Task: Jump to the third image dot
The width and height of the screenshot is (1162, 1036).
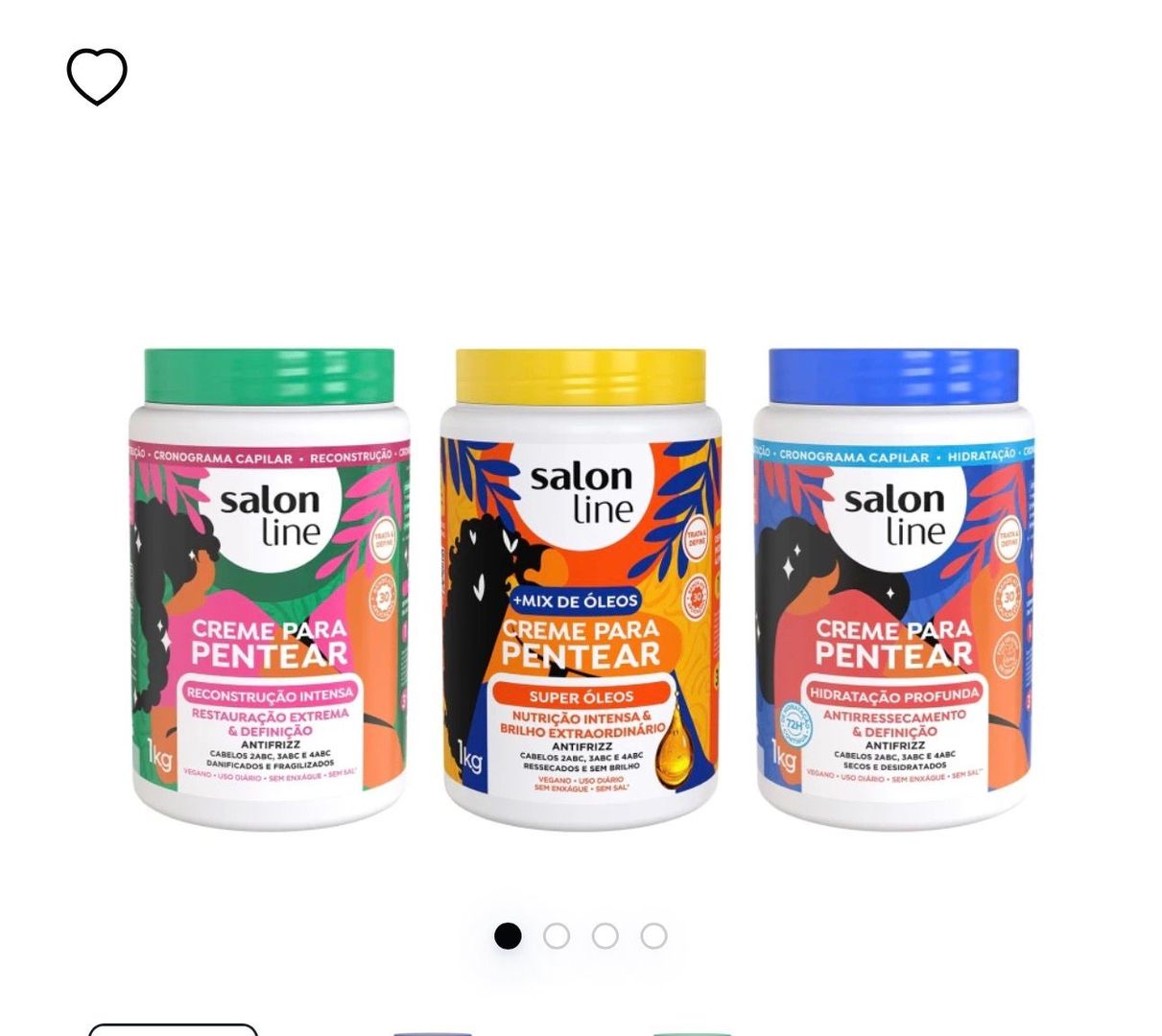Action: 605,935
